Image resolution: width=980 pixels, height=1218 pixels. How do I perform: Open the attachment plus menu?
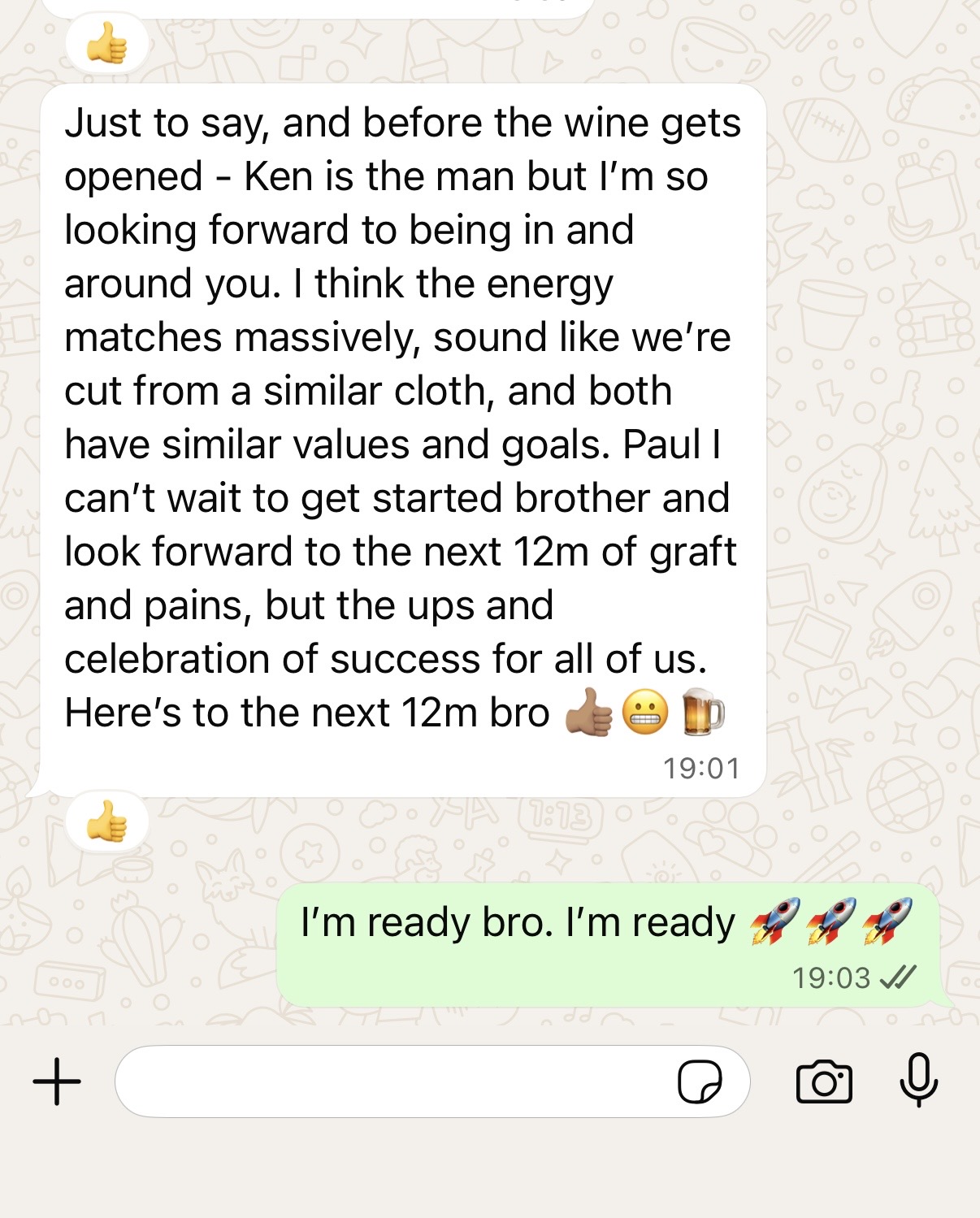(57, 1081)
